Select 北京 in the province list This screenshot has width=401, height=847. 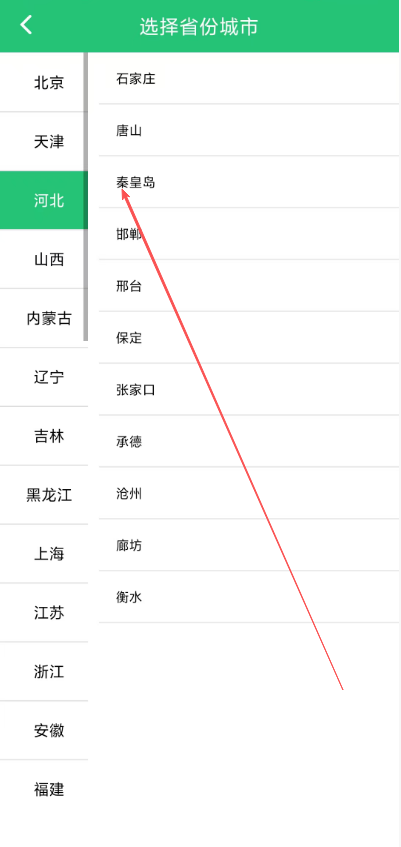[x=44, y=83]
